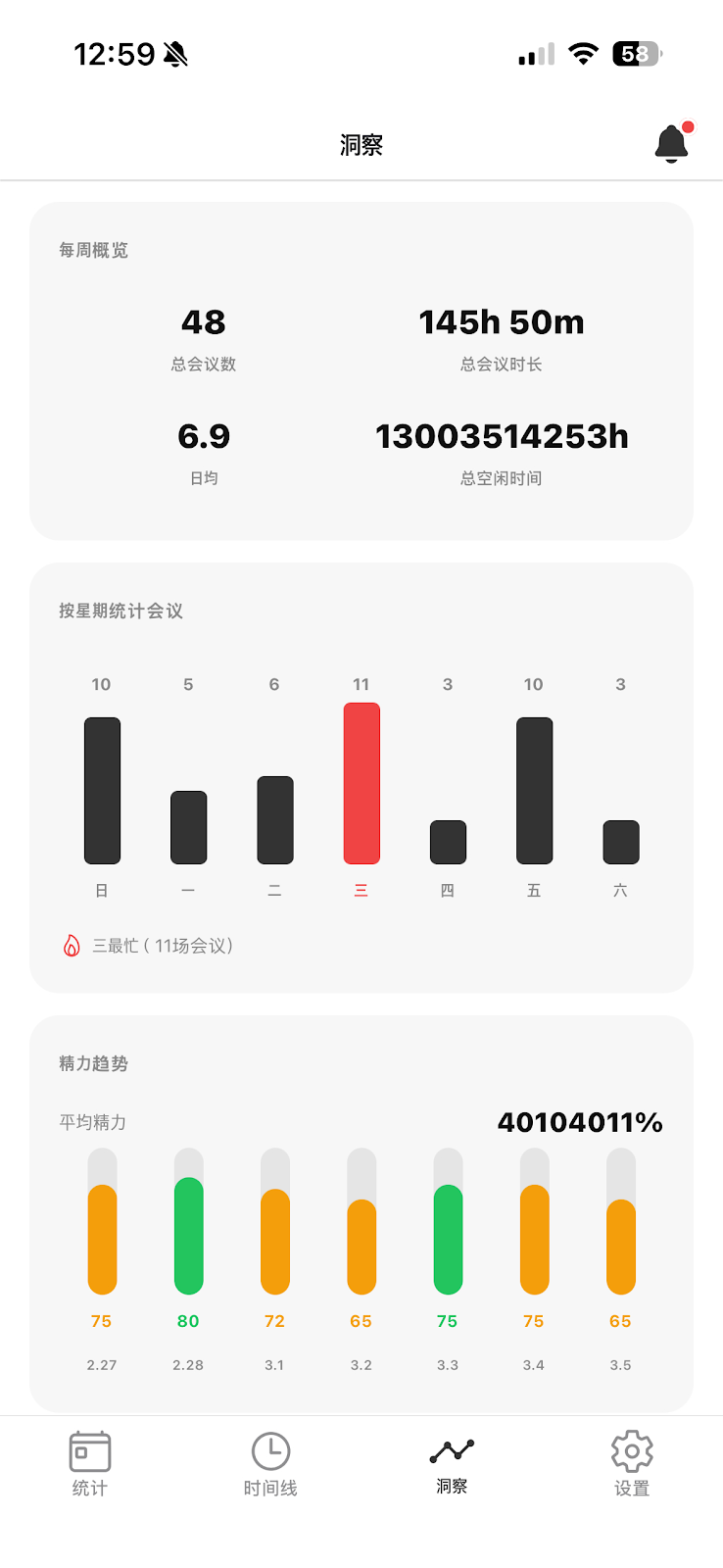Tap the 40104011% average energy value
This screenshot has width=723, height=1568.
point(580,1121)
